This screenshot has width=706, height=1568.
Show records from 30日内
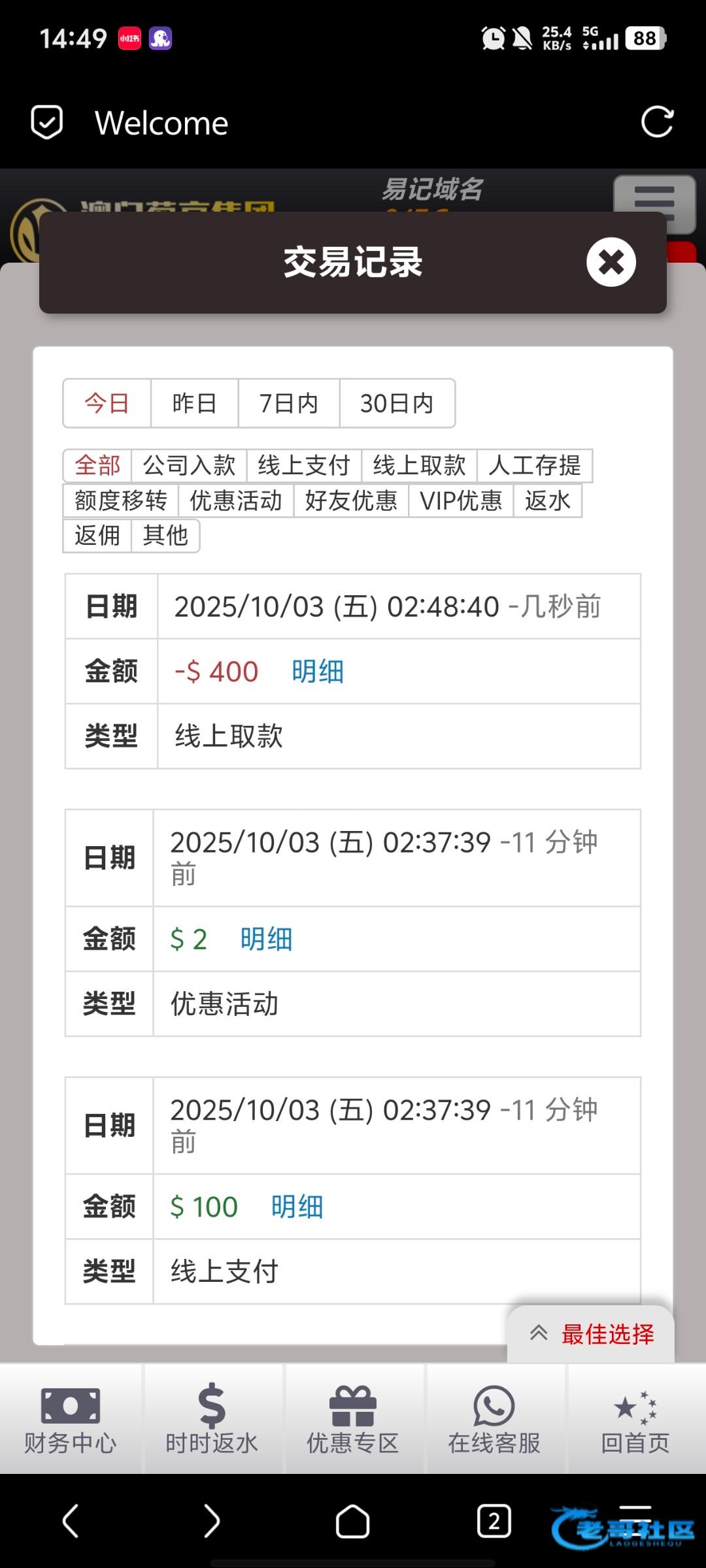[397, 403]
